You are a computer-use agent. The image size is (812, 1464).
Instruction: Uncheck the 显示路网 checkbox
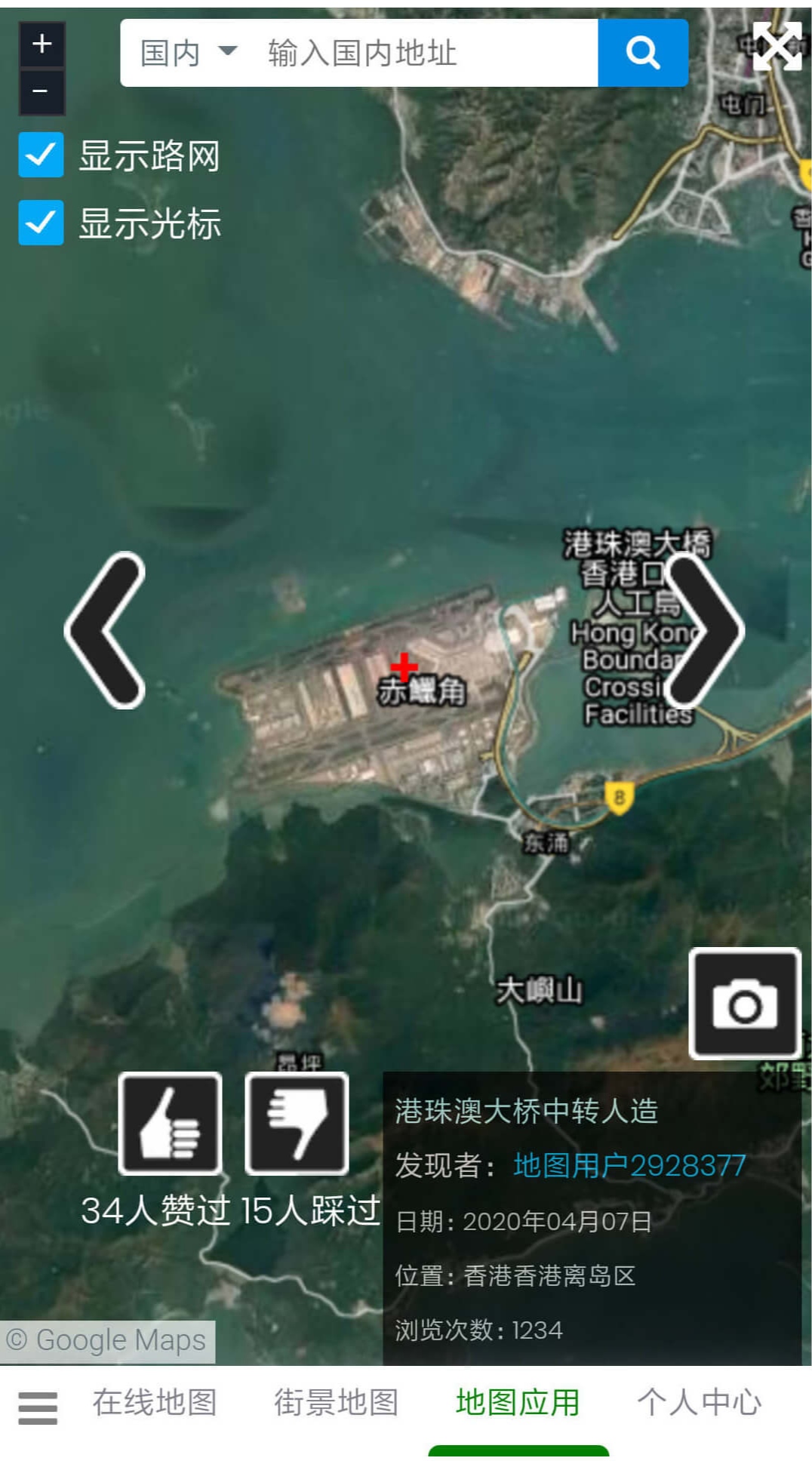click(41, 155)
